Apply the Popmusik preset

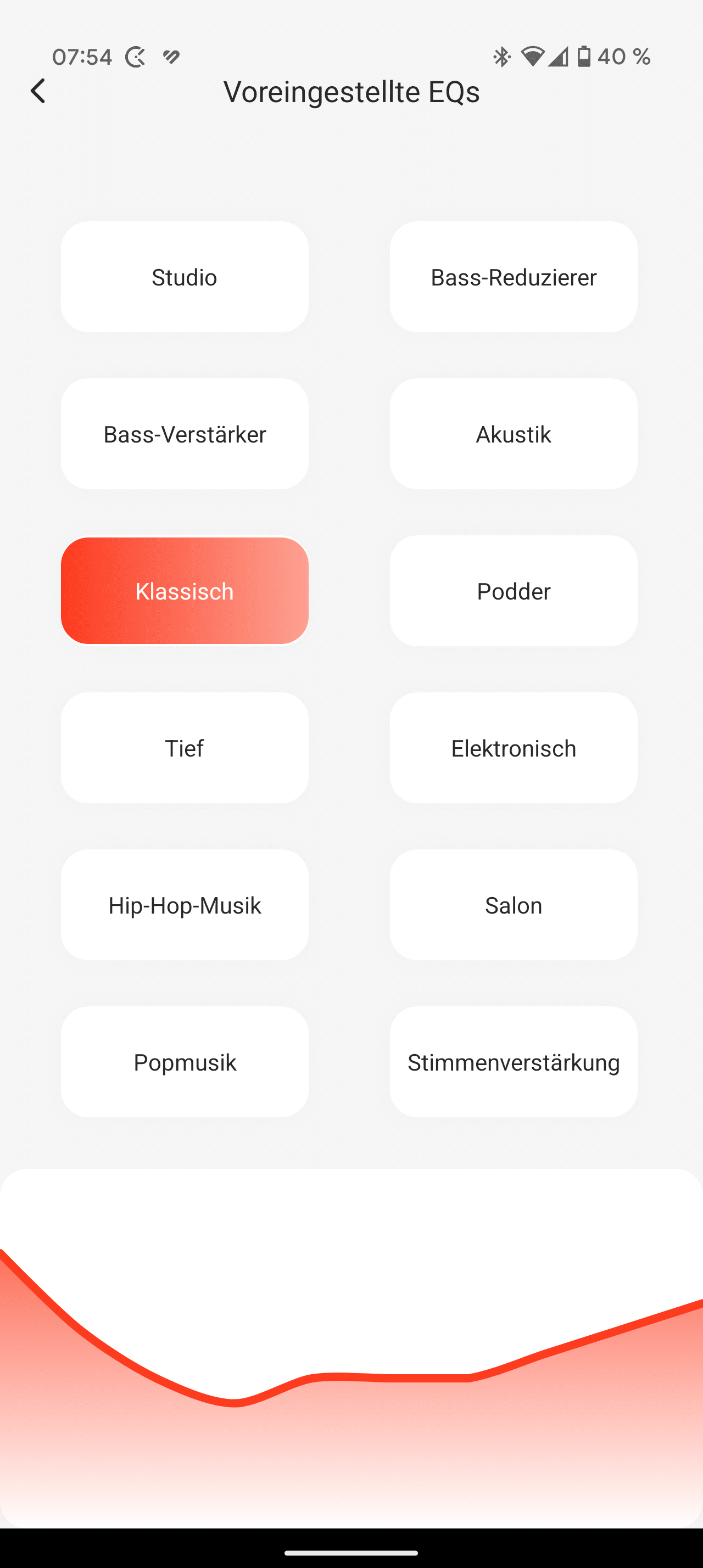(x=185, y=1062)
